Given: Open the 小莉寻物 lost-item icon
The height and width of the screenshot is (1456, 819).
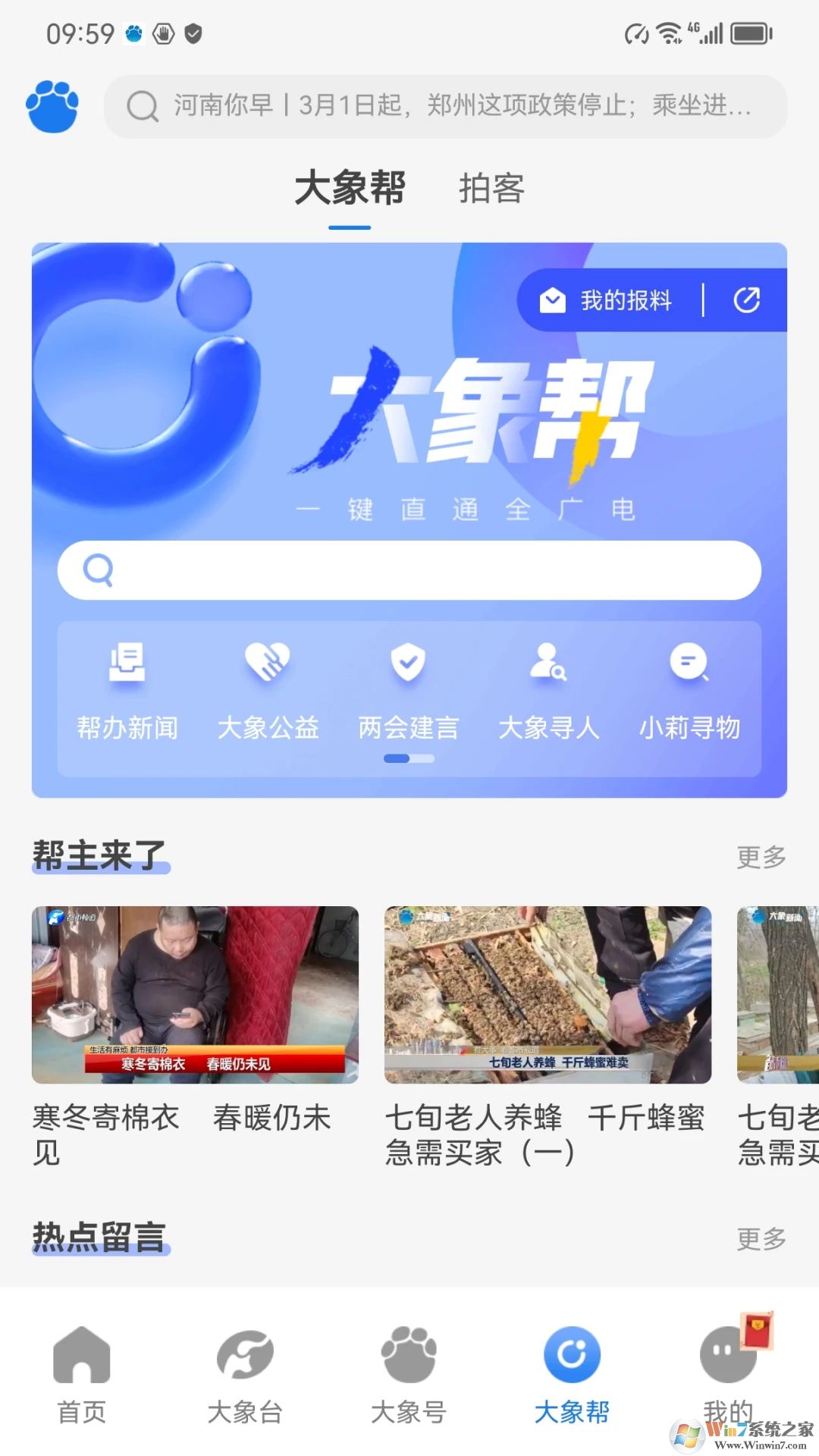Looking at the screenshot, I should 689,686.
